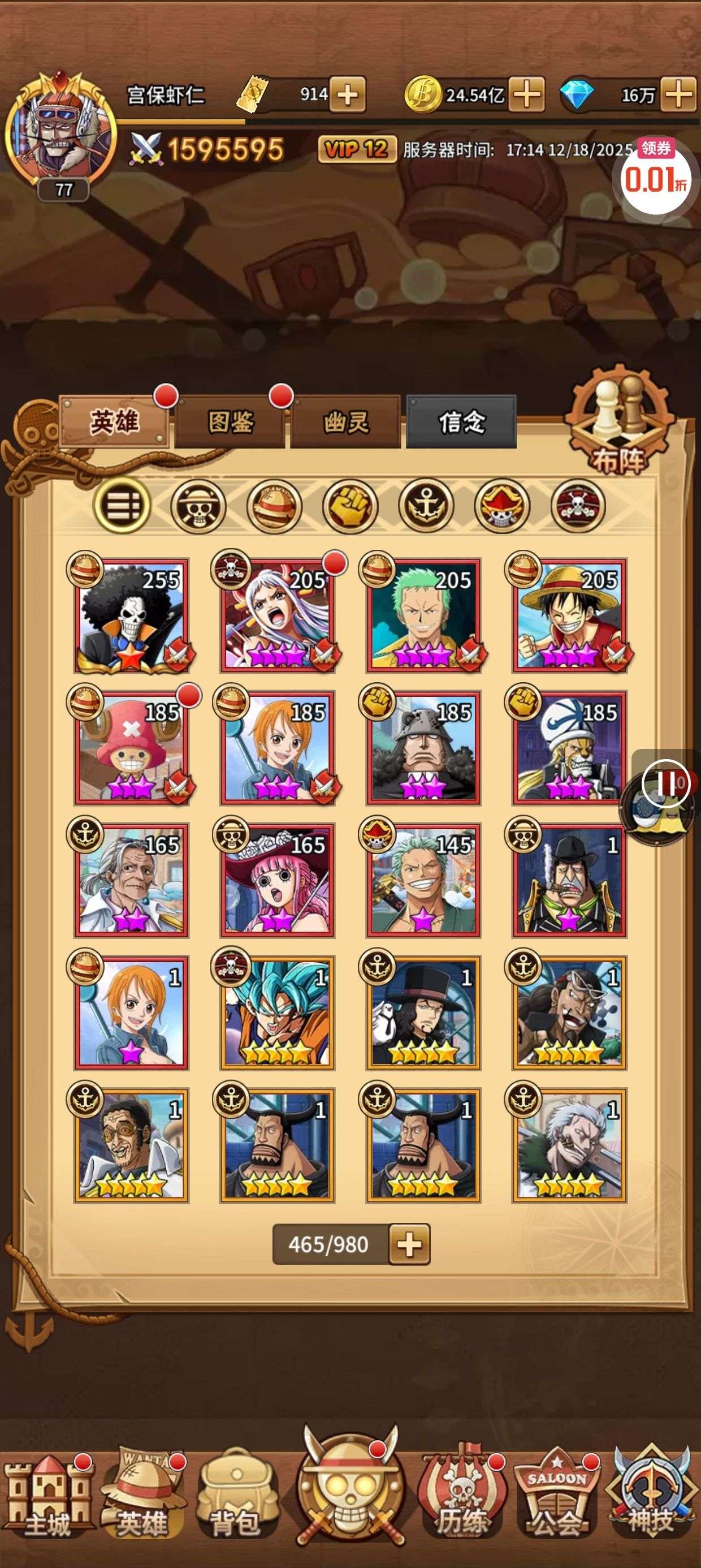701x1568 pixels.
Task: View the blue-haired Goku hero card
Action: click(277, 1013)
